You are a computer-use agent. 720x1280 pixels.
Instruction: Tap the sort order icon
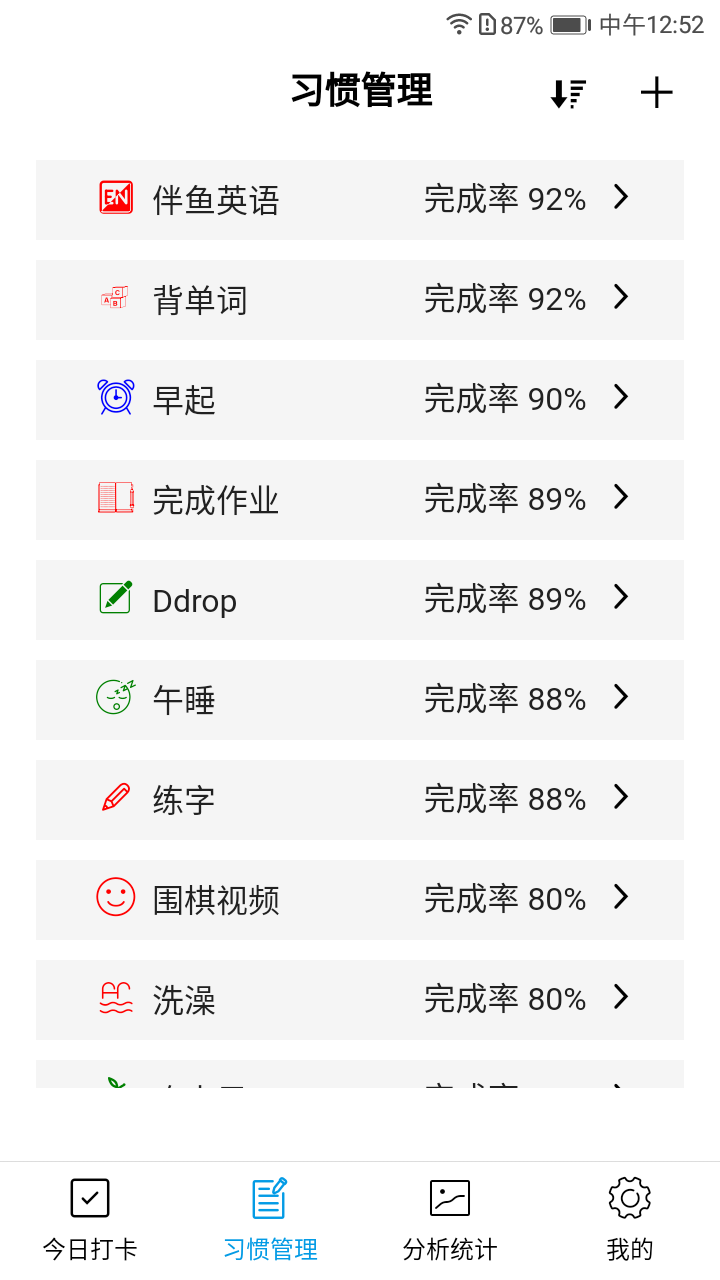(568, 93)
